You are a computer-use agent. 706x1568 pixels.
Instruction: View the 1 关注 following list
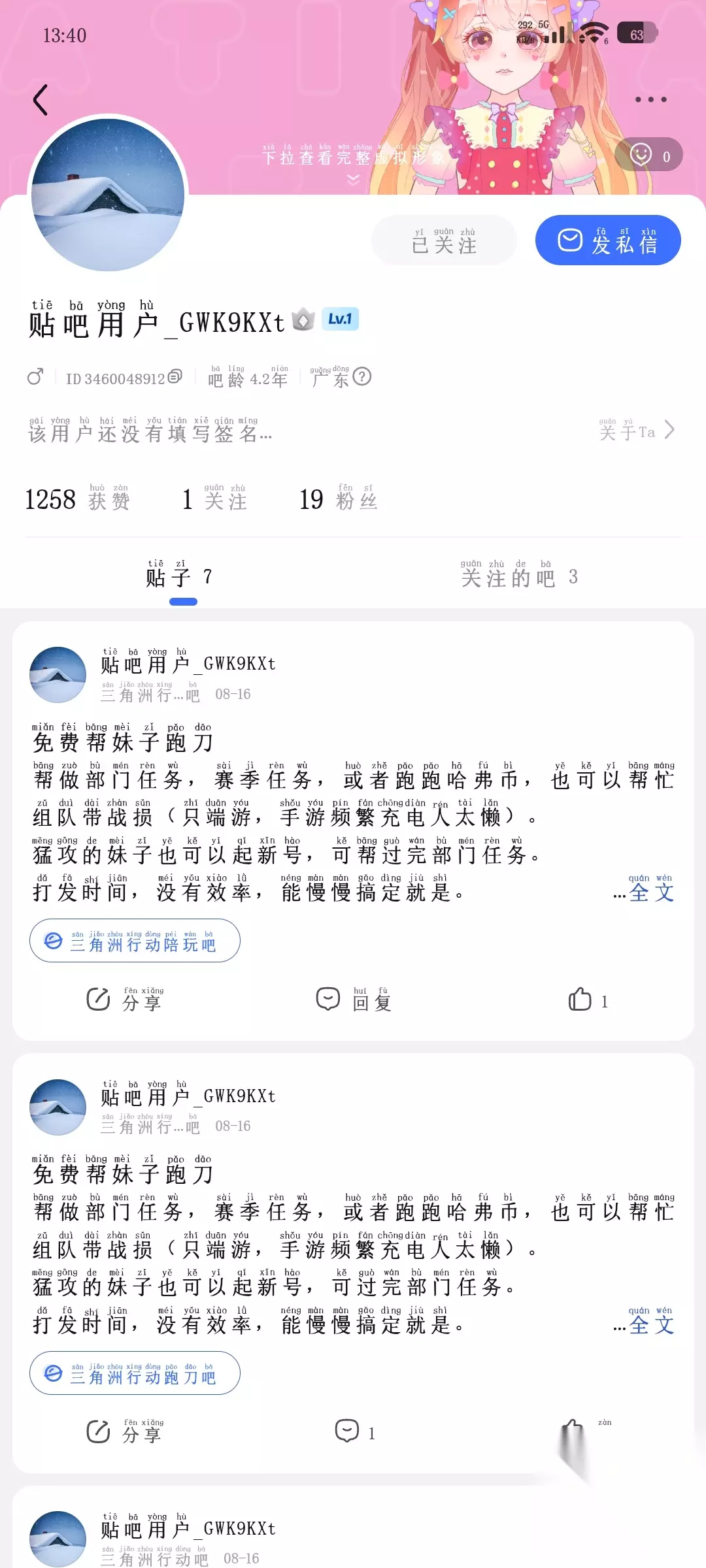(x=214, y=498)
